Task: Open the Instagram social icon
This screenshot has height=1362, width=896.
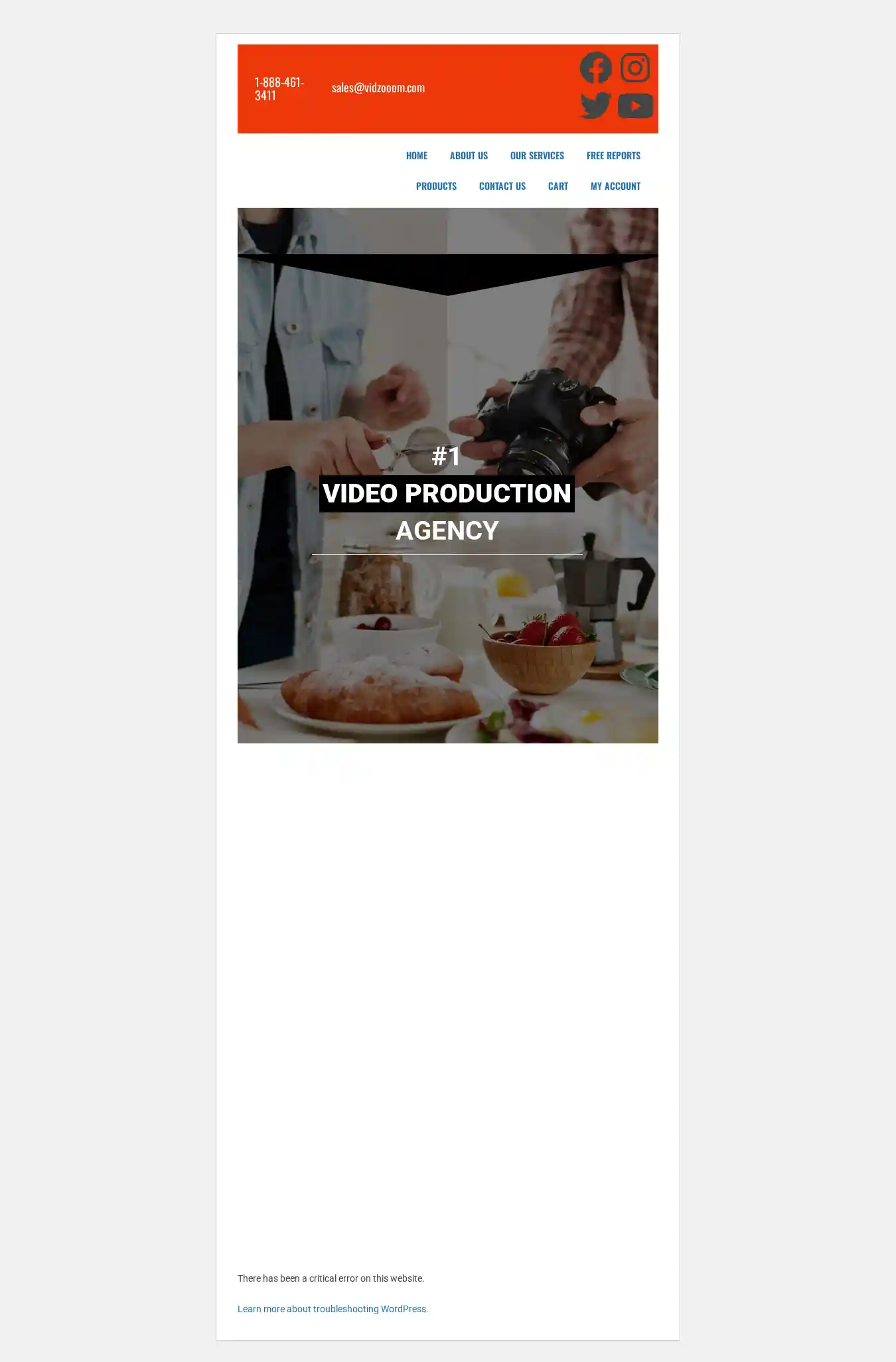Action: click(x=635, y=68)
